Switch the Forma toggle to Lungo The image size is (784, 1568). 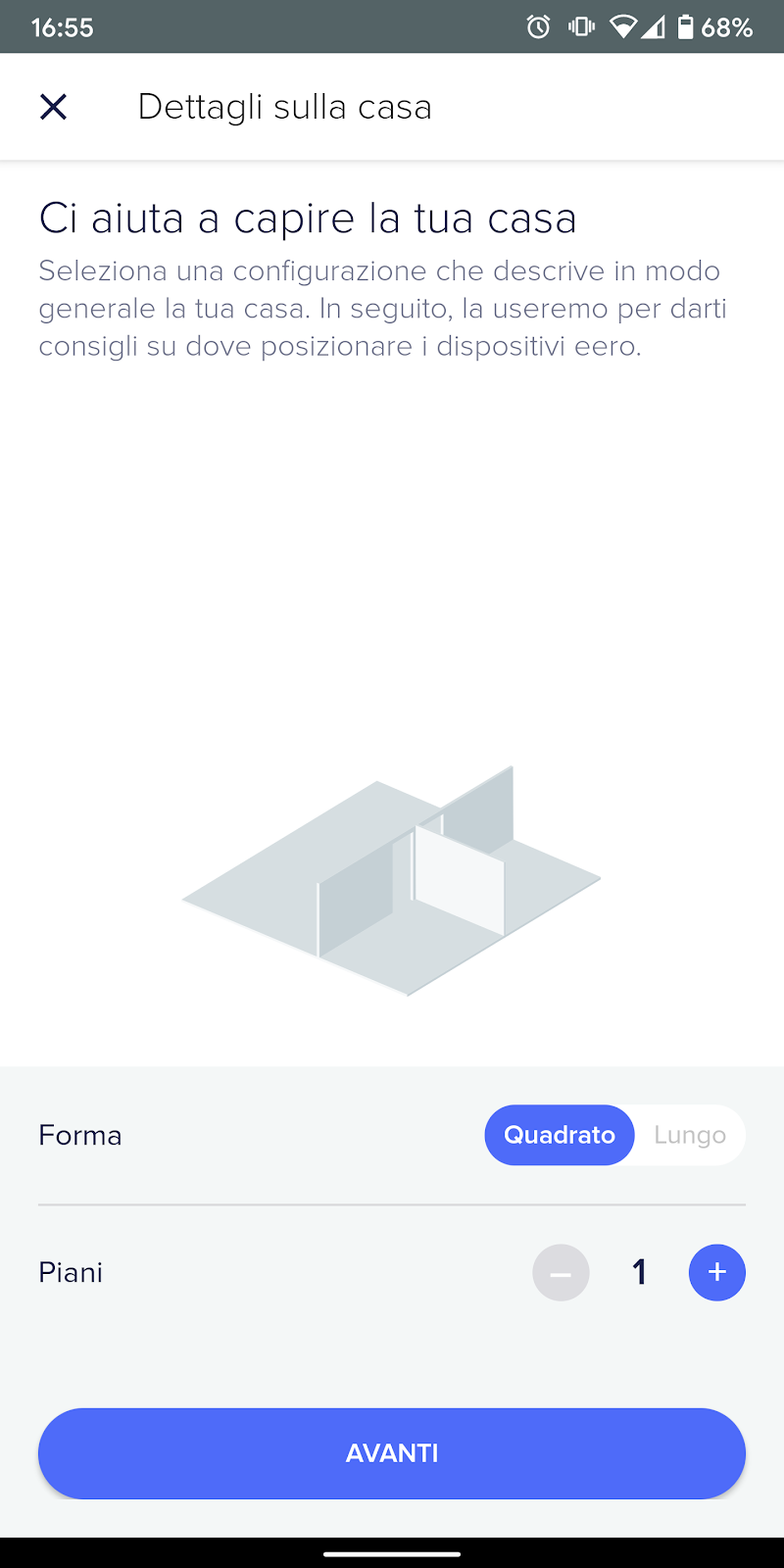pyautogui.click(x=689, y=1135)
